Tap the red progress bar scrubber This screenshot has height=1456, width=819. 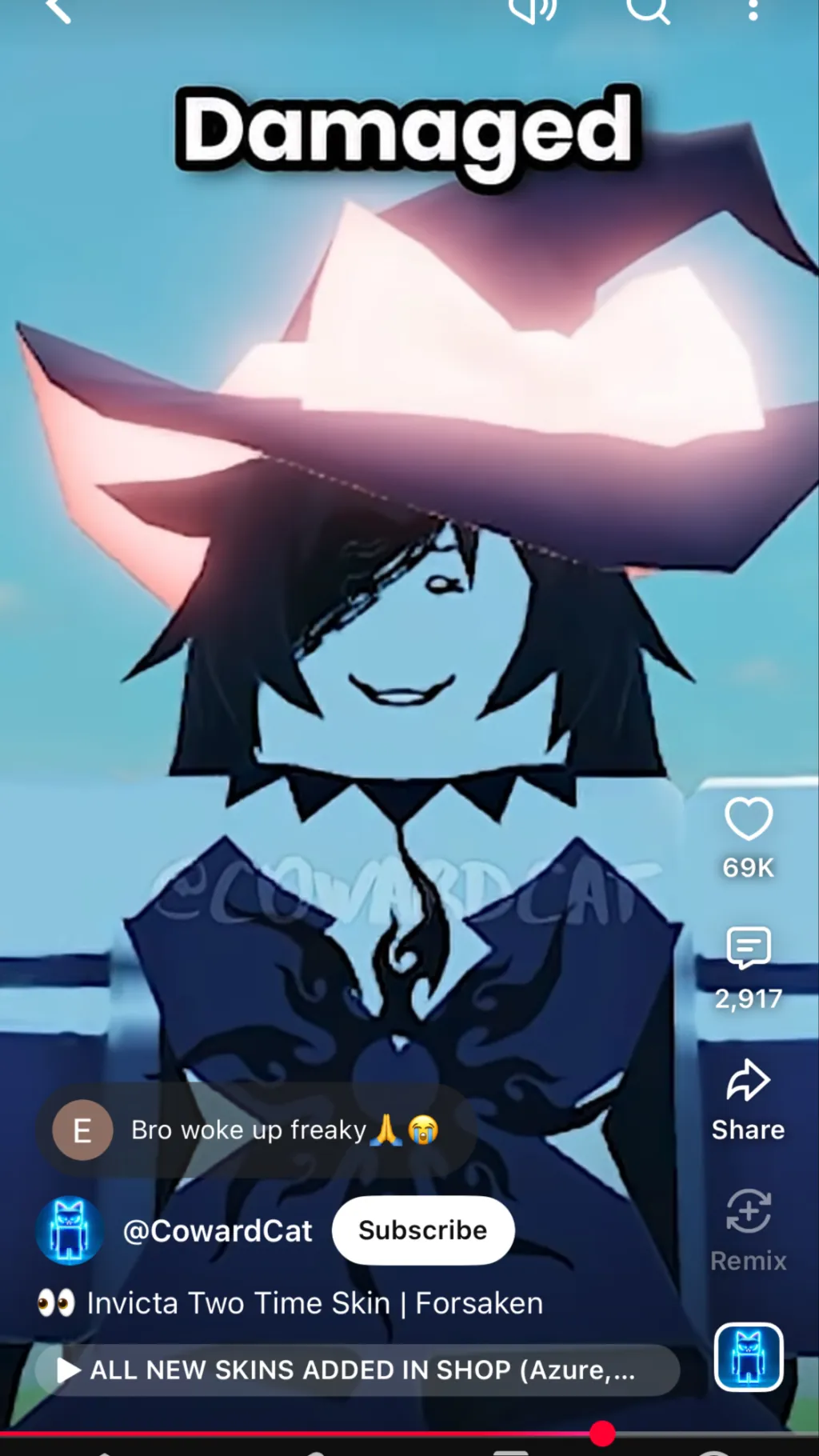[602, 1433]
